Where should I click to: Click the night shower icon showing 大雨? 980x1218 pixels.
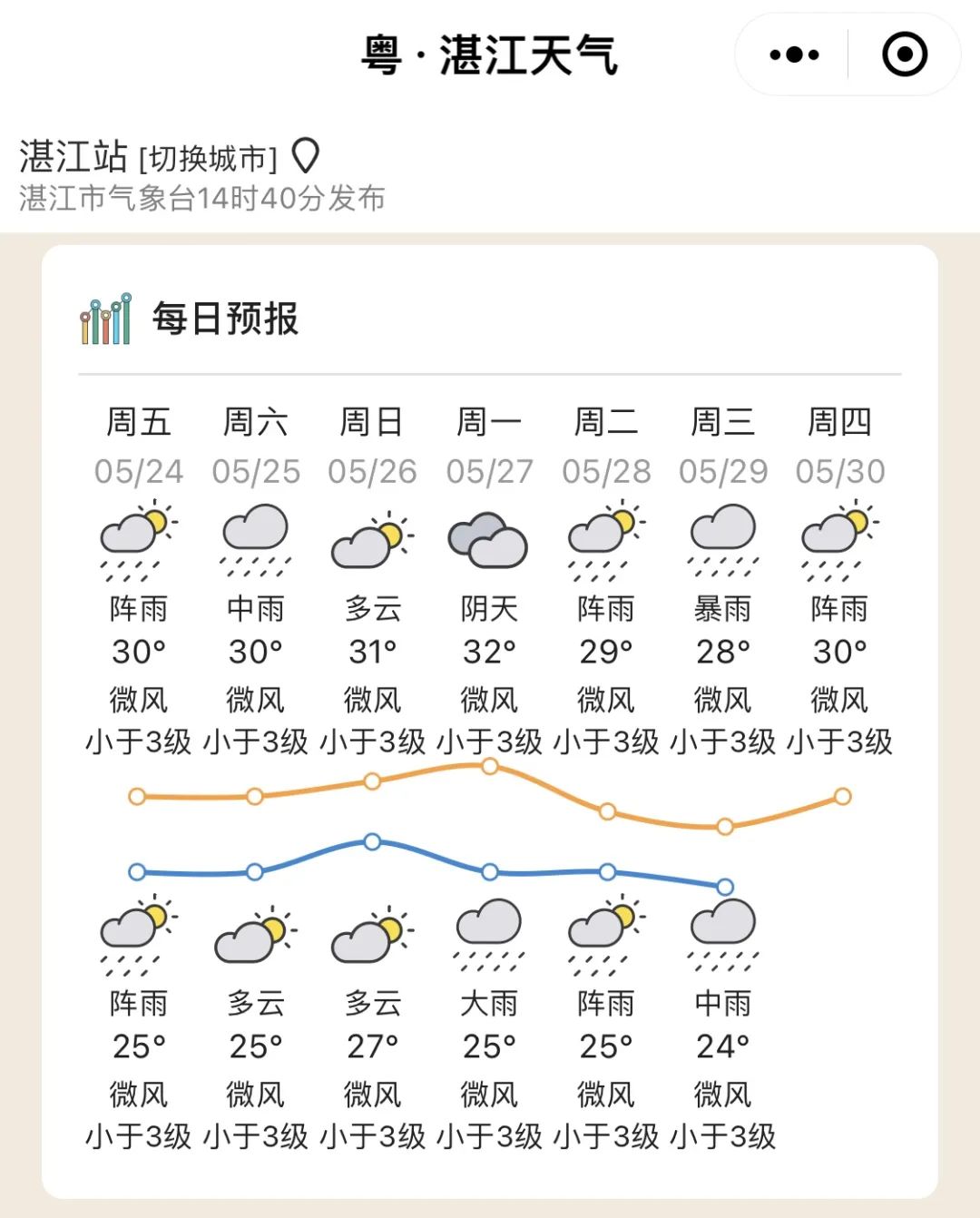tap(488, 928)
